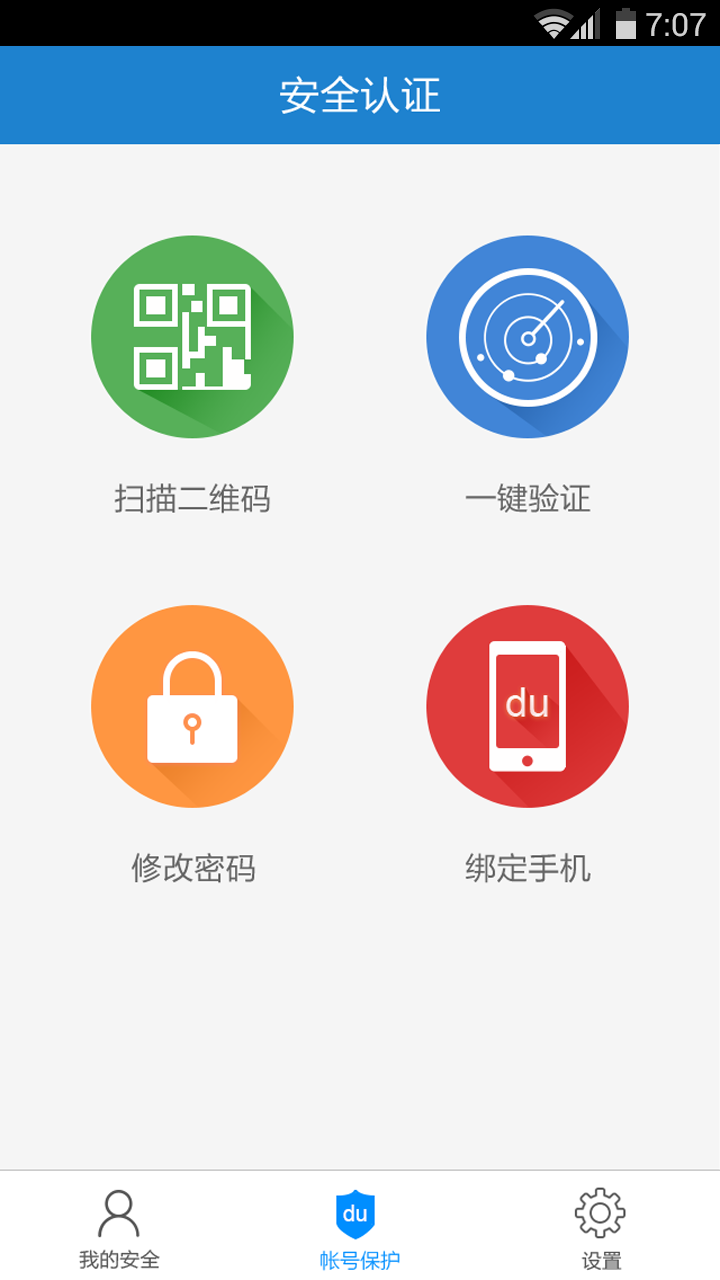Viewport: 720px width, 1280px height.
Task: Tap the radar-style one-click verification icon
Action: point(527,337)
